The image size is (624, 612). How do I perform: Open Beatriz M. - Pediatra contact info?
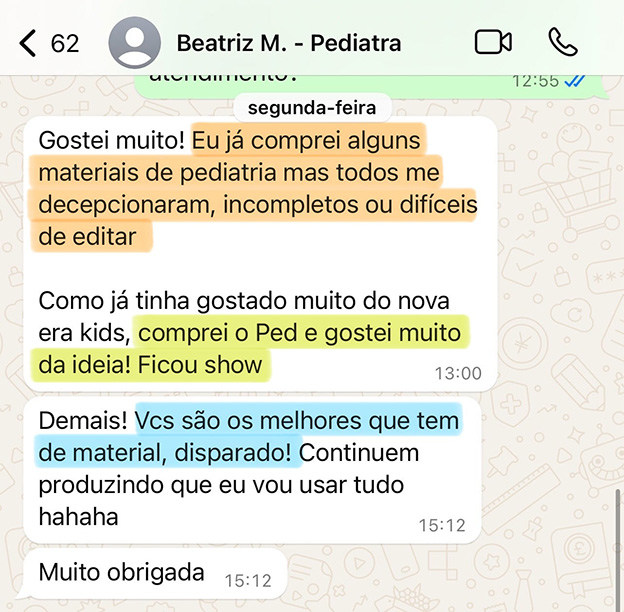pyautogui.click(x=289, y=43)
